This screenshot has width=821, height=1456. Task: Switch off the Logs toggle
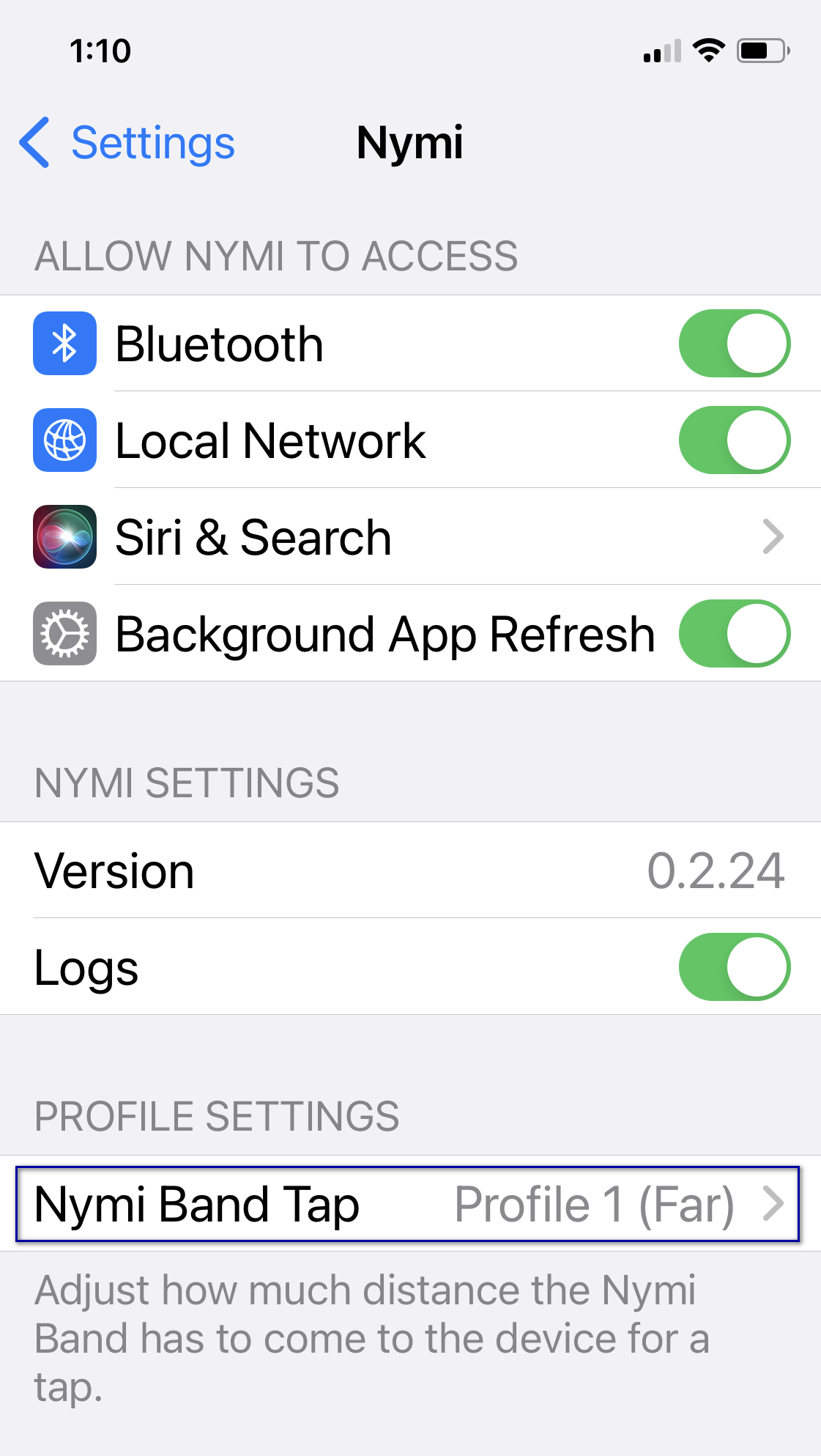point(734,967)
